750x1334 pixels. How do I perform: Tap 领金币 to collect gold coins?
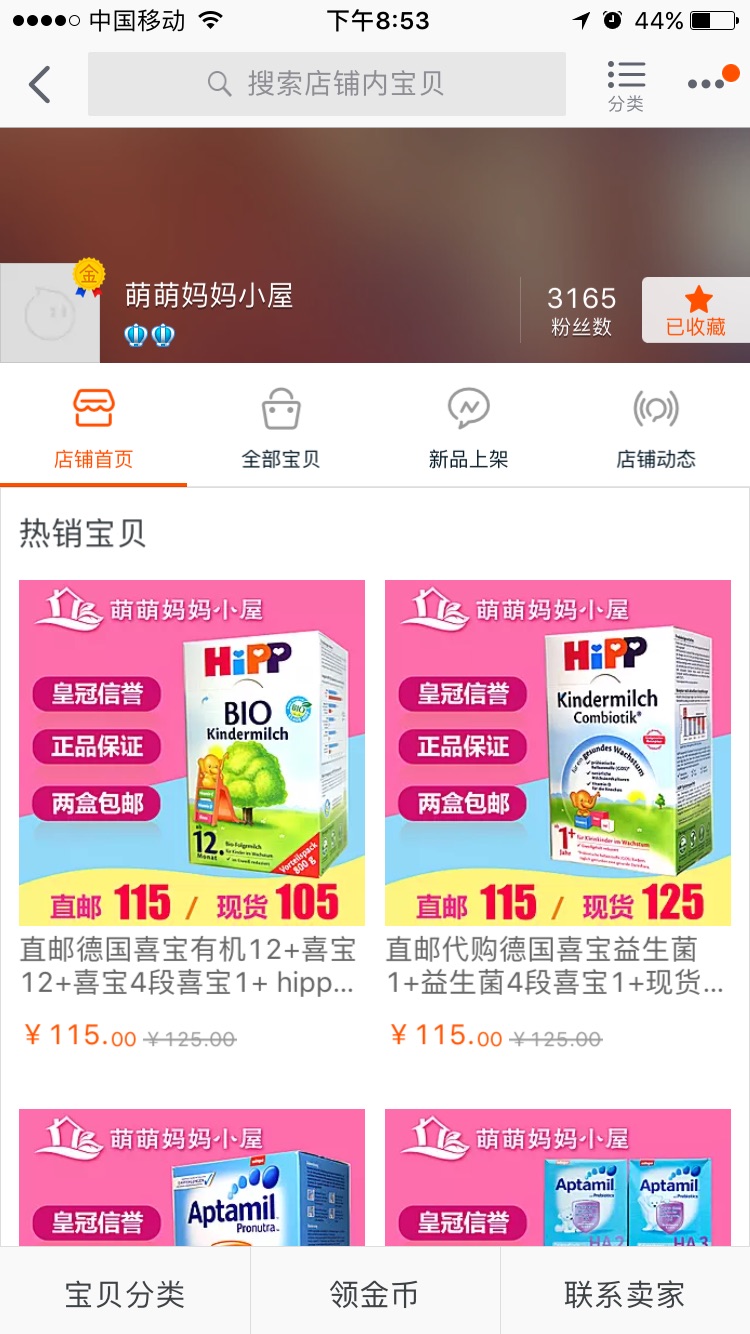[x=374, y=1294]
